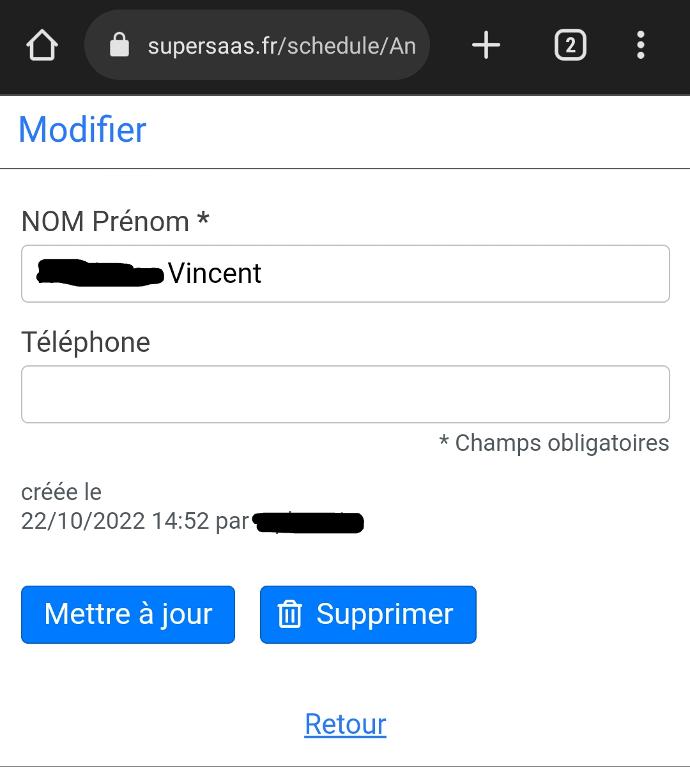Open a new browser tab
The height and width of the screenshot is (767, 690).
click(485, 45)
